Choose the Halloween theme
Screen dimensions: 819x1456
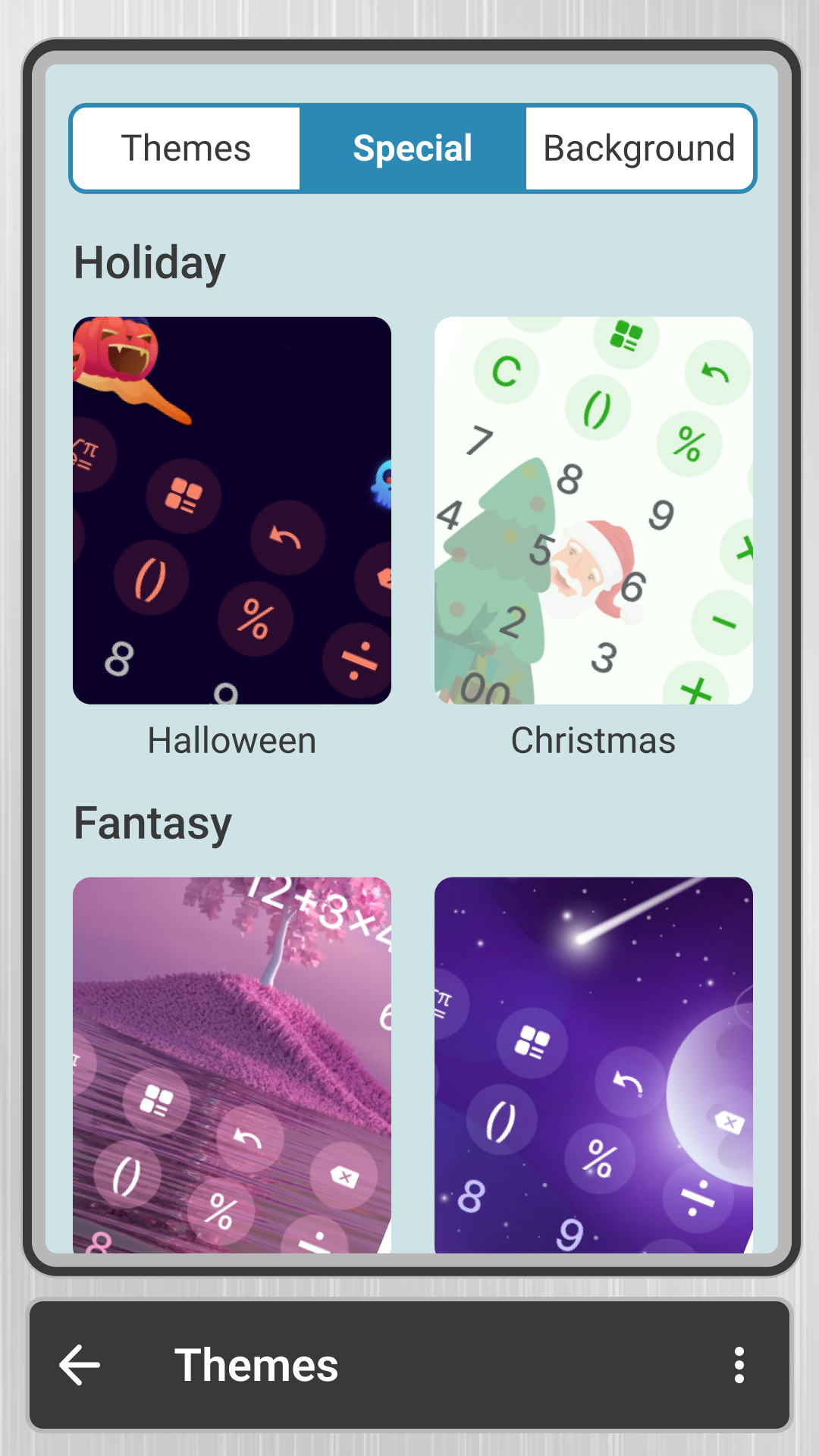coord(232,510)
